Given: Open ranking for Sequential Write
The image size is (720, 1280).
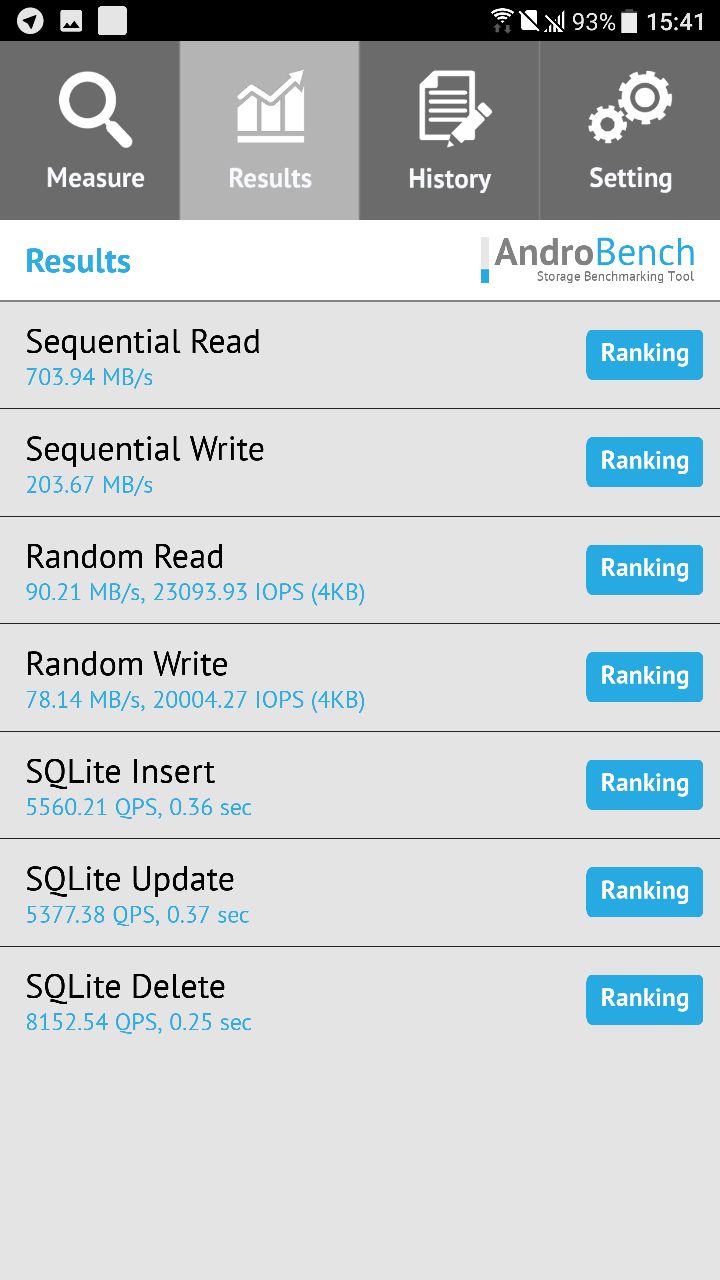Looking at the screenshot, I should [x=644, y=462].
